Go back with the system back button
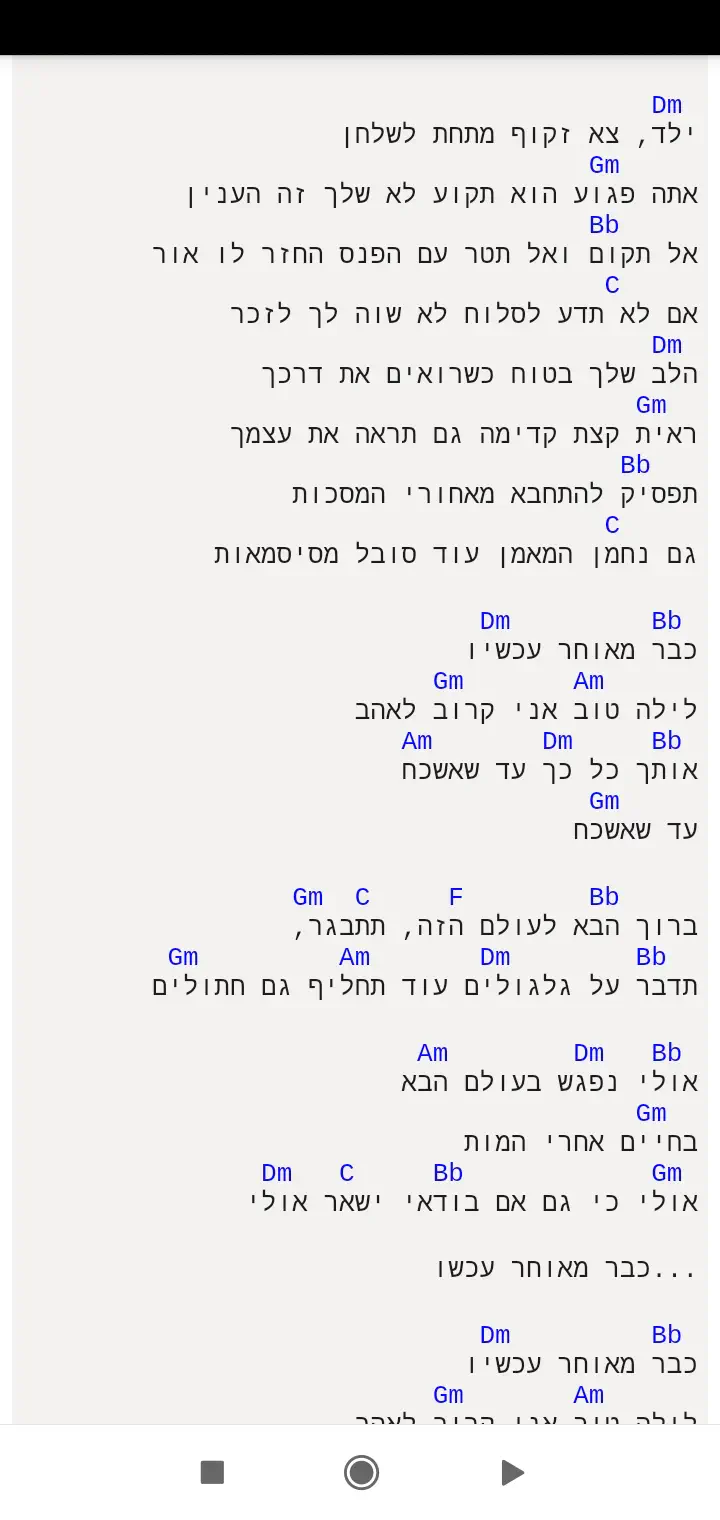 click(511, 1472)
